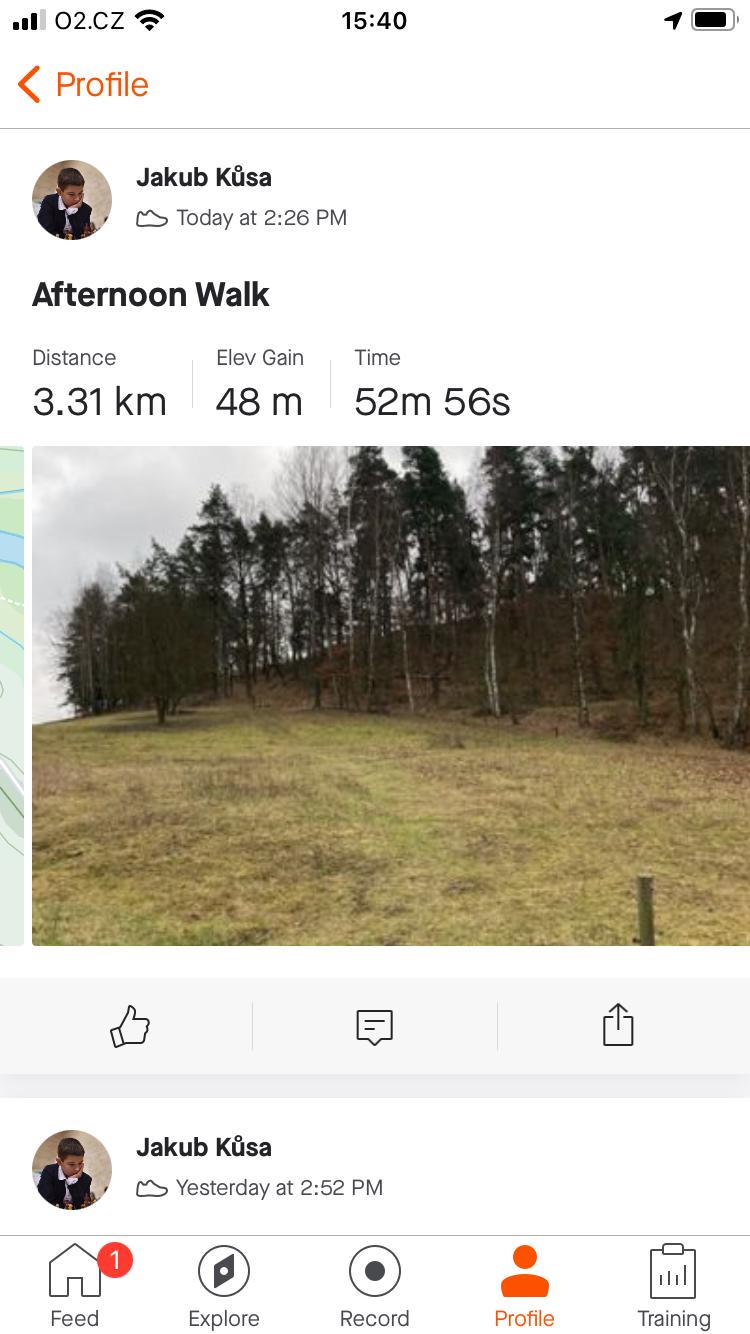Switch to the Training tab

coord(673,1285)
